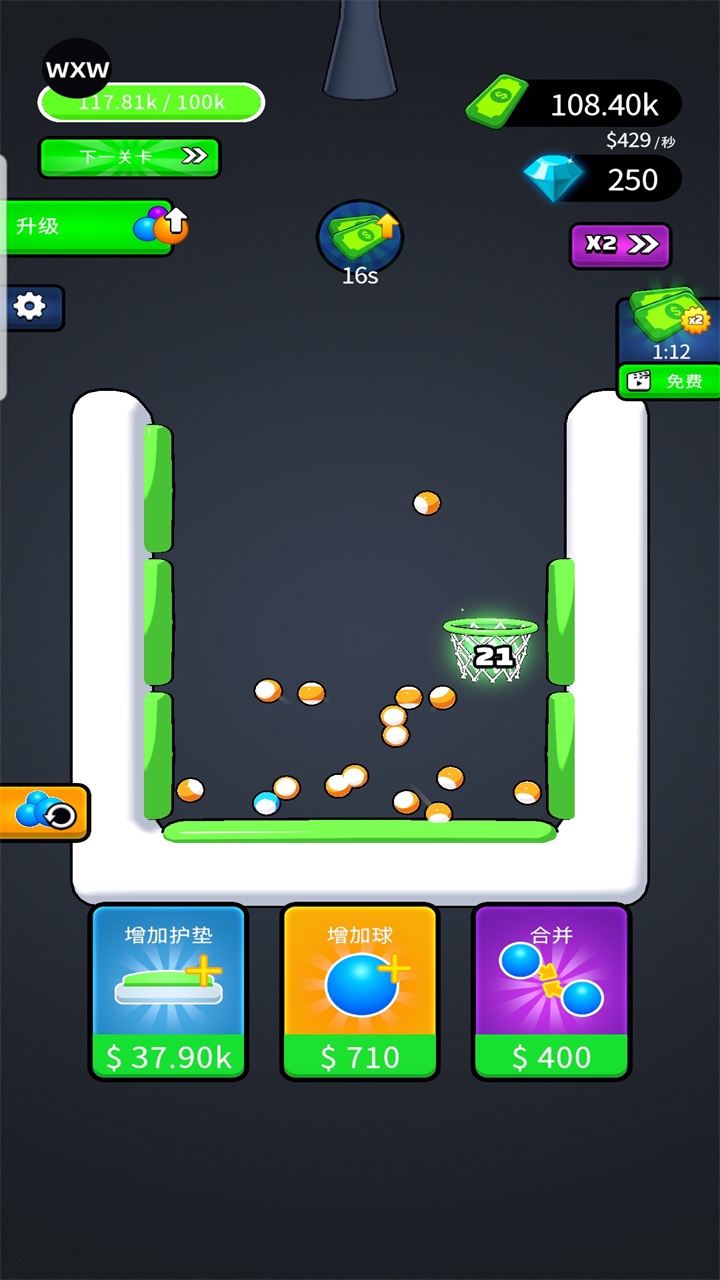This screenshot has height=1280, width=720.
Task: Open the WXW profile avatar
Action: point(77,69)
